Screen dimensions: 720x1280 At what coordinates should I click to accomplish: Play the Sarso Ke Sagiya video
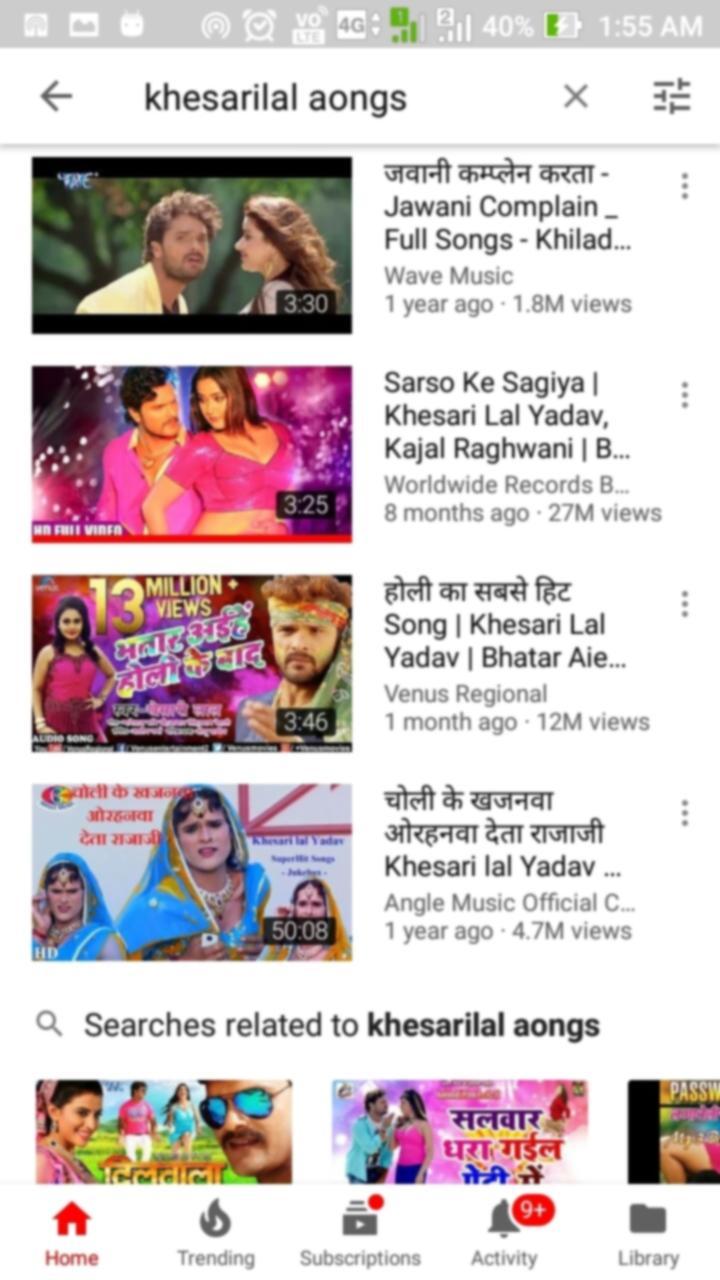(x=192, y=454)
